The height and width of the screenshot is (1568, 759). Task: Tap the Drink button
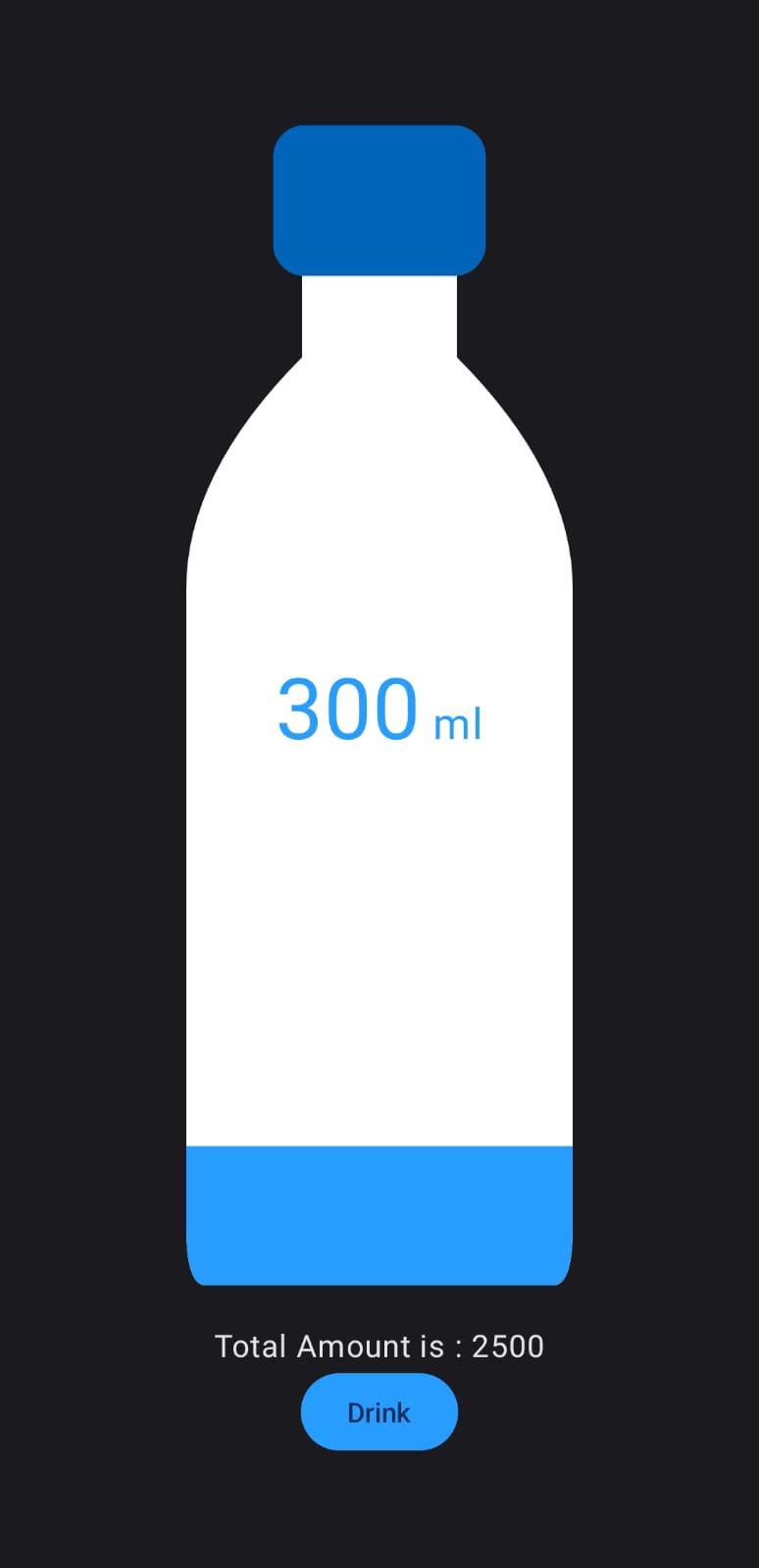point(379,1411)
